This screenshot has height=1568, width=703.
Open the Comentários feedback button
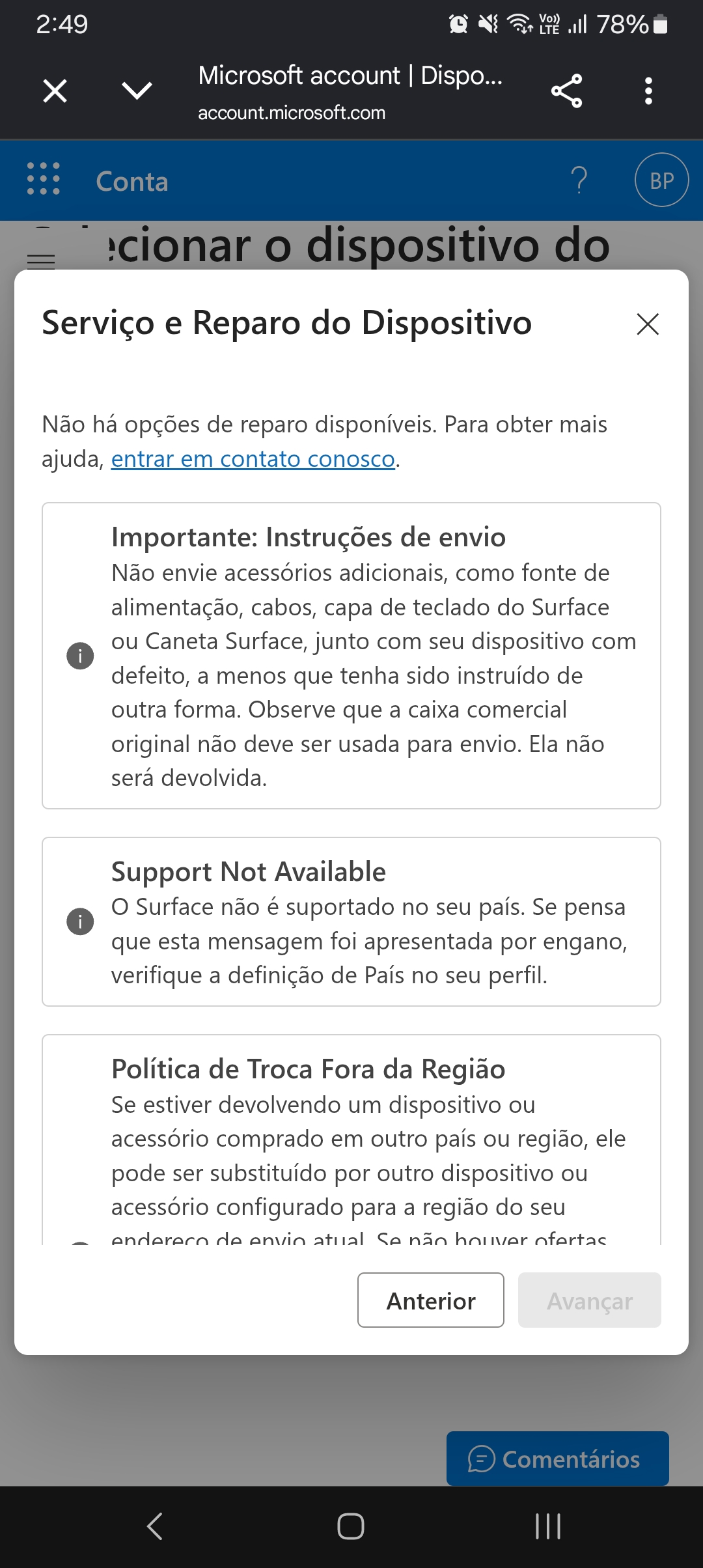(x=558, y=1459)
